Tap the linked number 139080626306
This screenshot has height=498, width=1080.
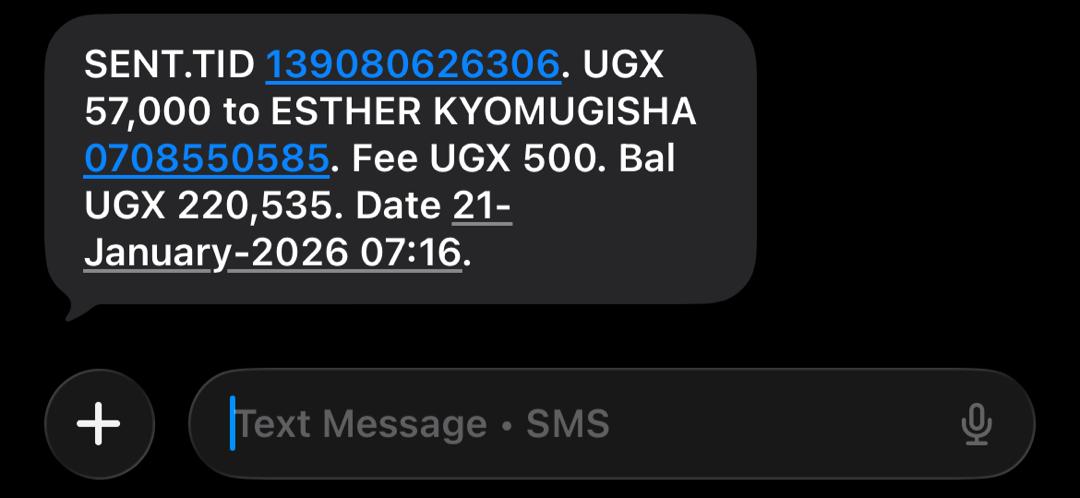[x=413, y=65]
